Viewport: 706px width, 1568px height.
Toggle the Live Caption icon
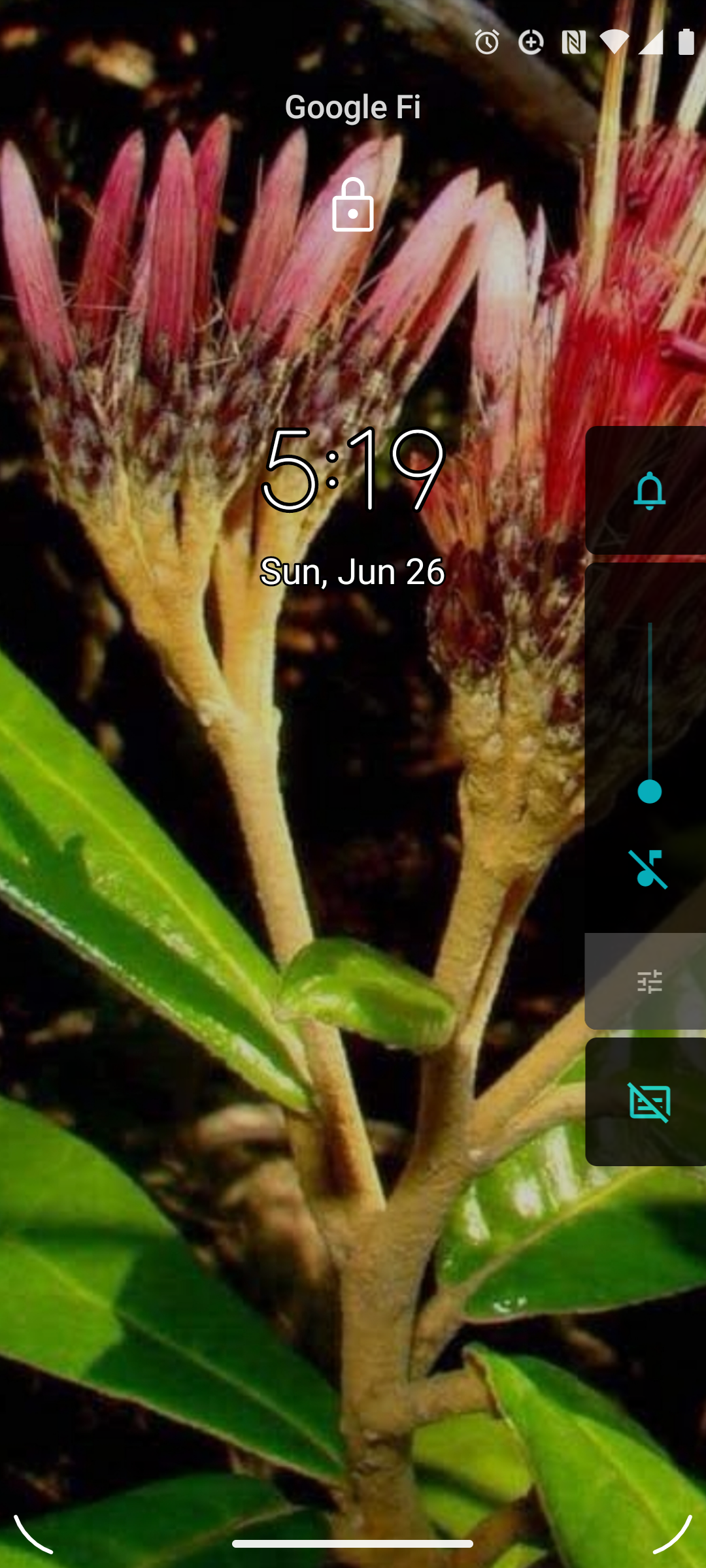pos(649,1102)
